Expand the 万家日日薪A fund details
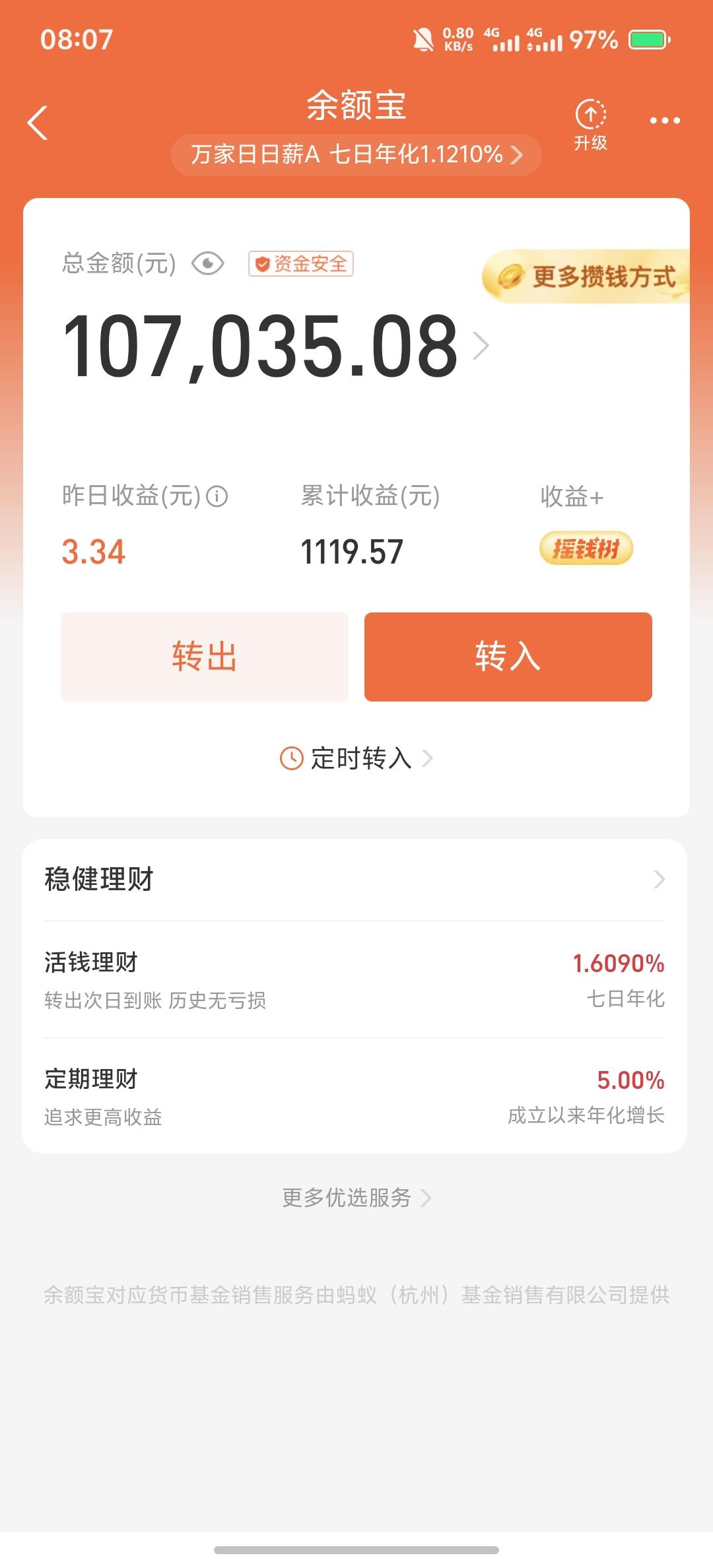This screenshot has width=713, height=1568. [355, 156]
